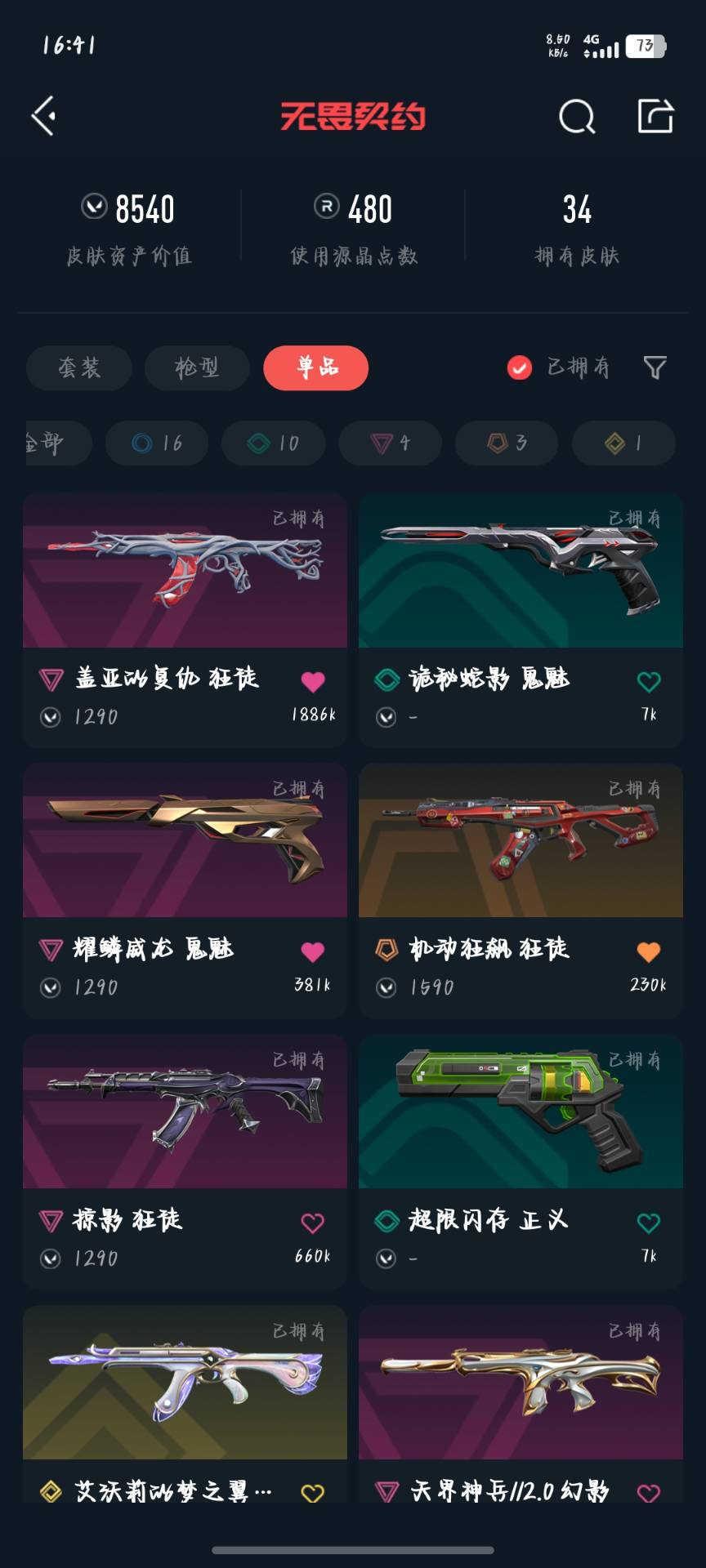Filter by the orange tier chip 3
Image resolution: width=706 pixels, height=1568 pixels.
coord(507,443)
